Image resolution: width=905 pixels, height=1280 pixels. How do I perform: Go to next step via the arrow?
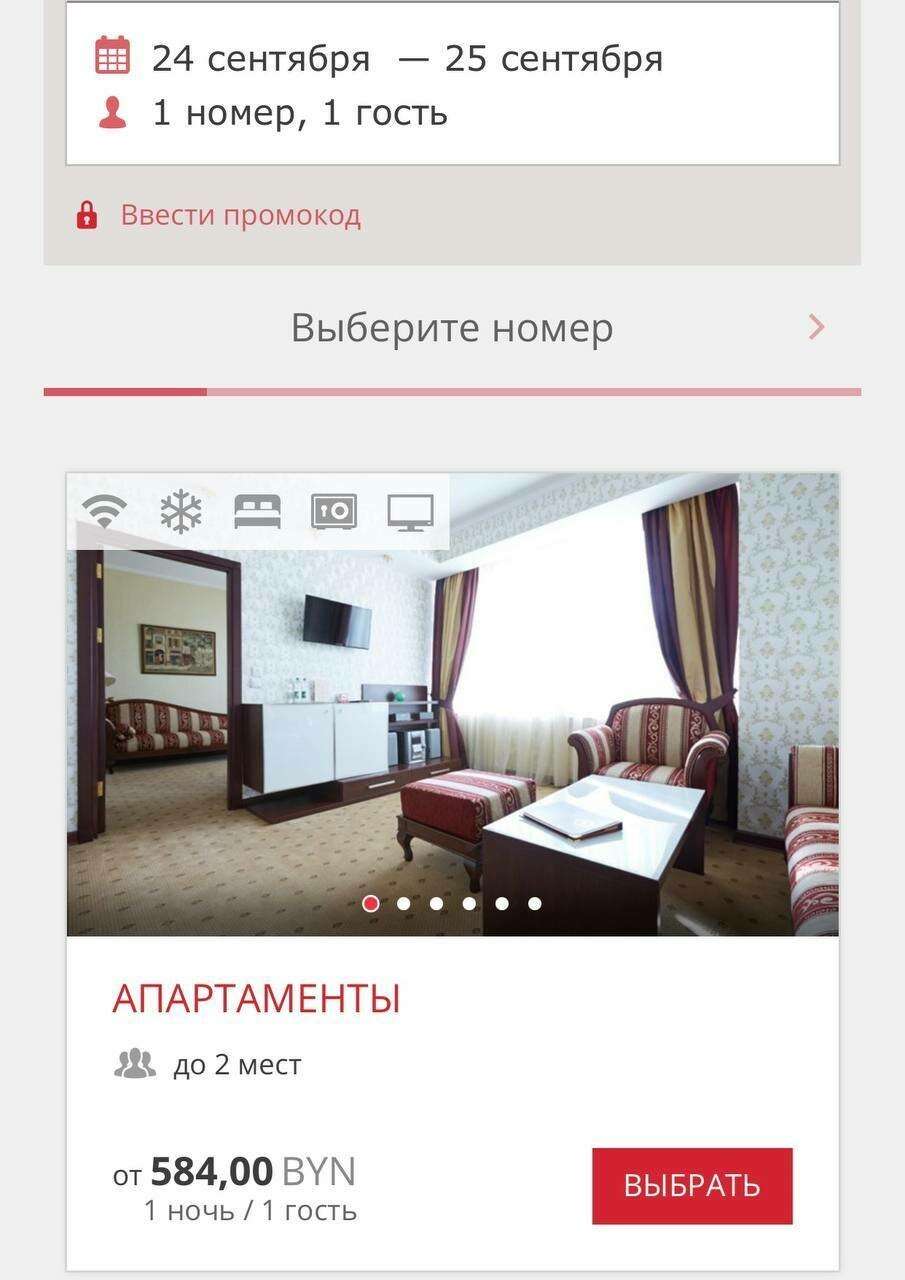(x=817, y=327)
